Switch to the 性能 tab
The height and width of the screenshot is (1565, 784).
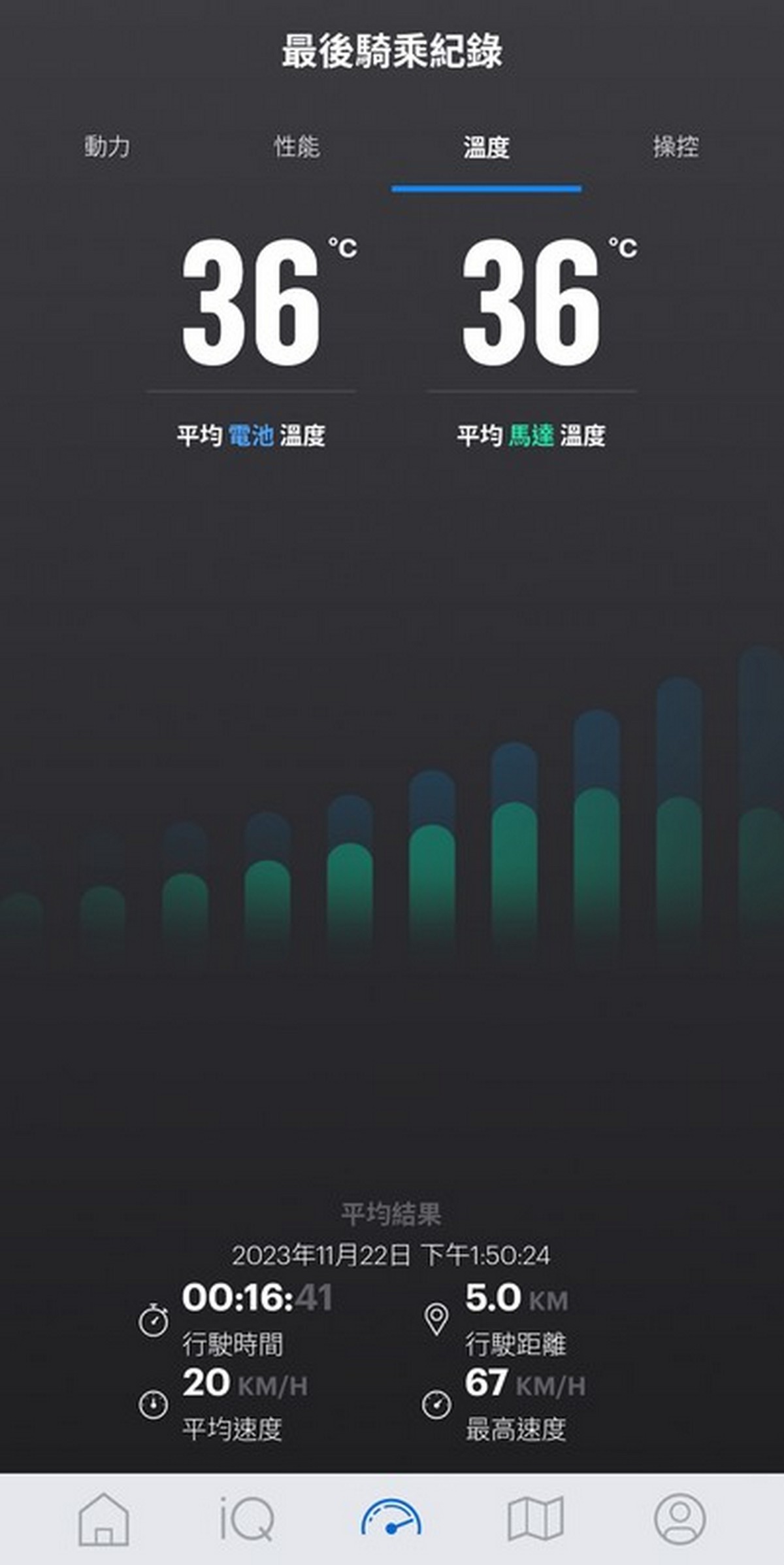pos(297,146)
